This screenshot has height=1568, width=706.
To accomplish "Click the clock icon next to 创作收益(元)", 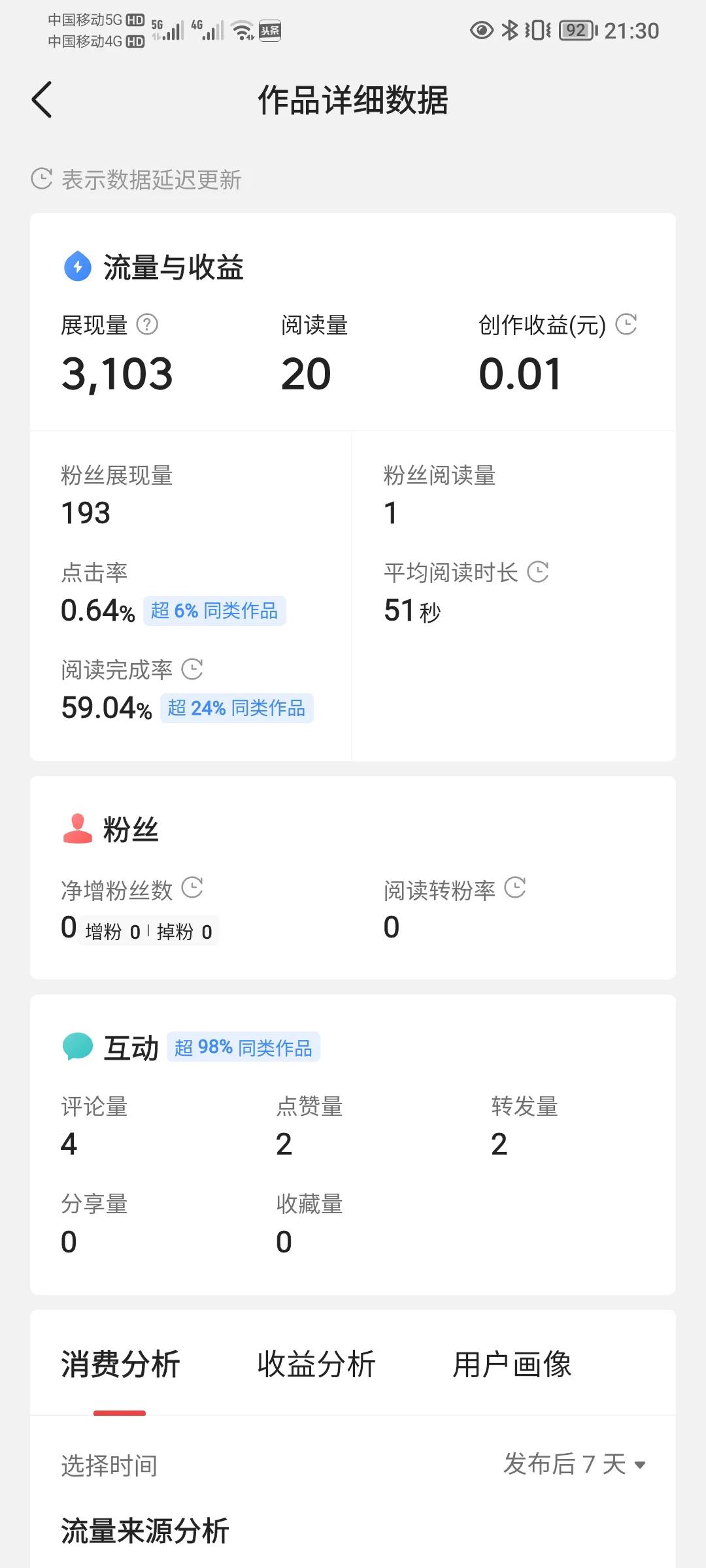I will 626,325.
